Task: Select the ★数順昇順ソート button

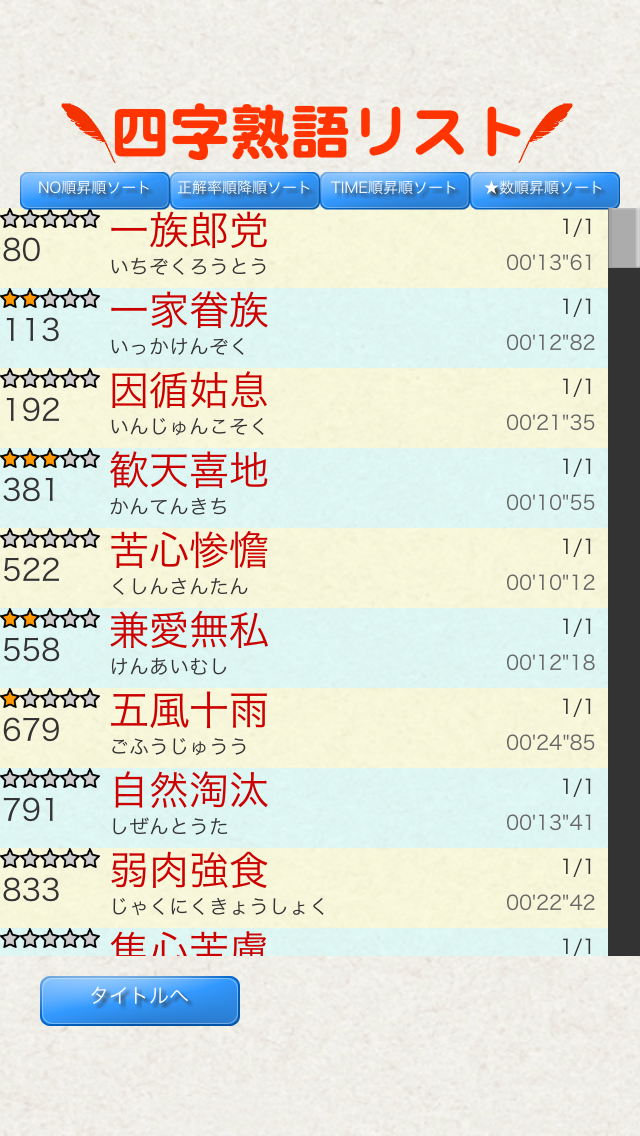Action: [545, 190]
